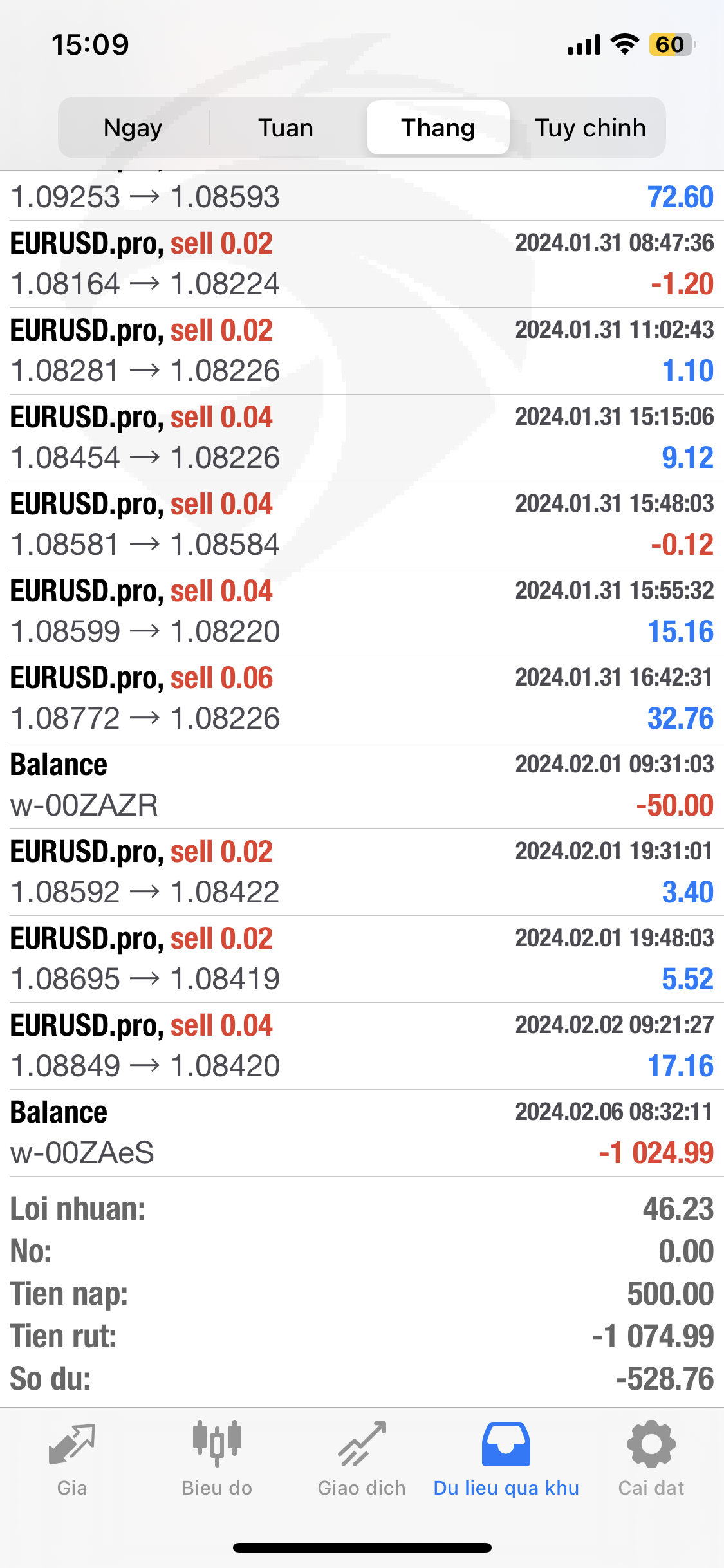Viewport: 724px width, 1568px height.
Task: Select the Thang period tab
Action: pyautogui.click(x=438, y=127)
